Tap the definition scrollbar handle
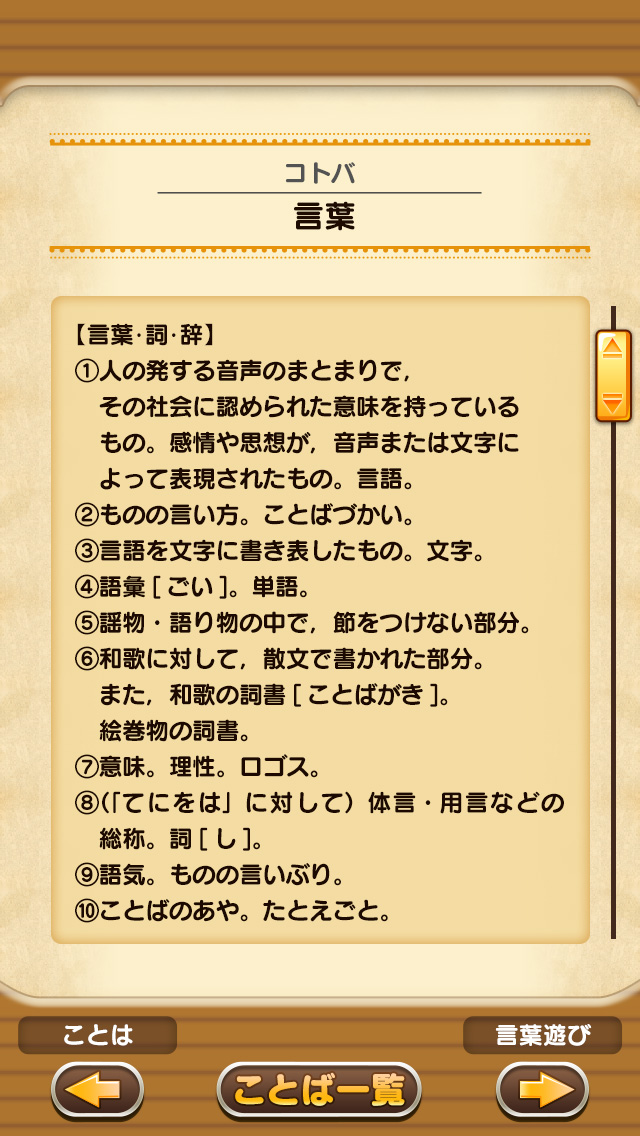Screen dimensions: 640x1136 [x=613, y=376]
